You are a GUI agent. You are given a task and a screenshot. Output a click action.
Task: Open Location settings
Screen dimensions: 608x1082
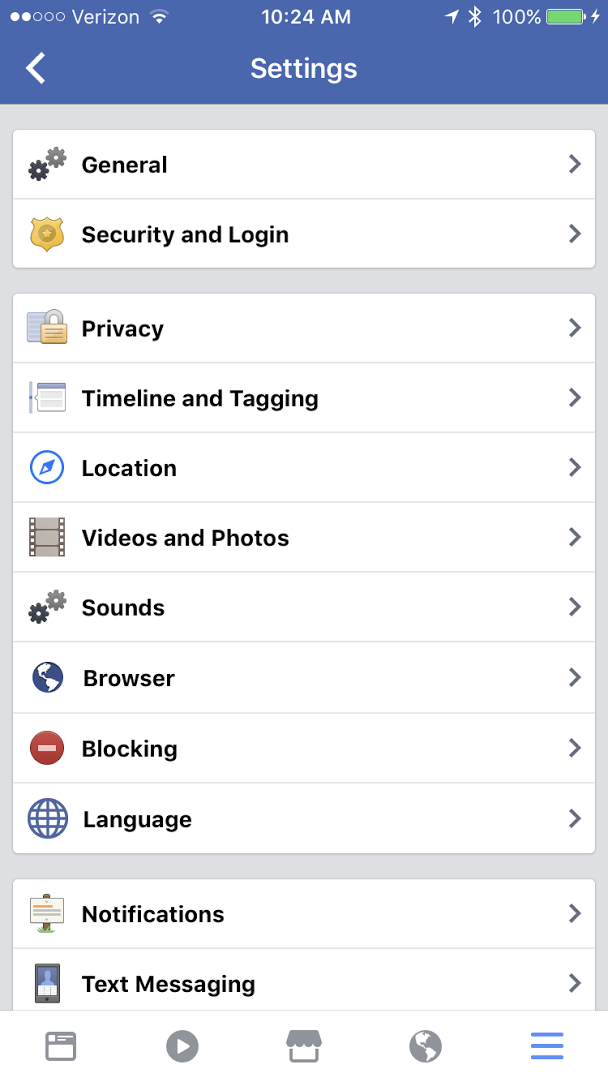[304, 468]
